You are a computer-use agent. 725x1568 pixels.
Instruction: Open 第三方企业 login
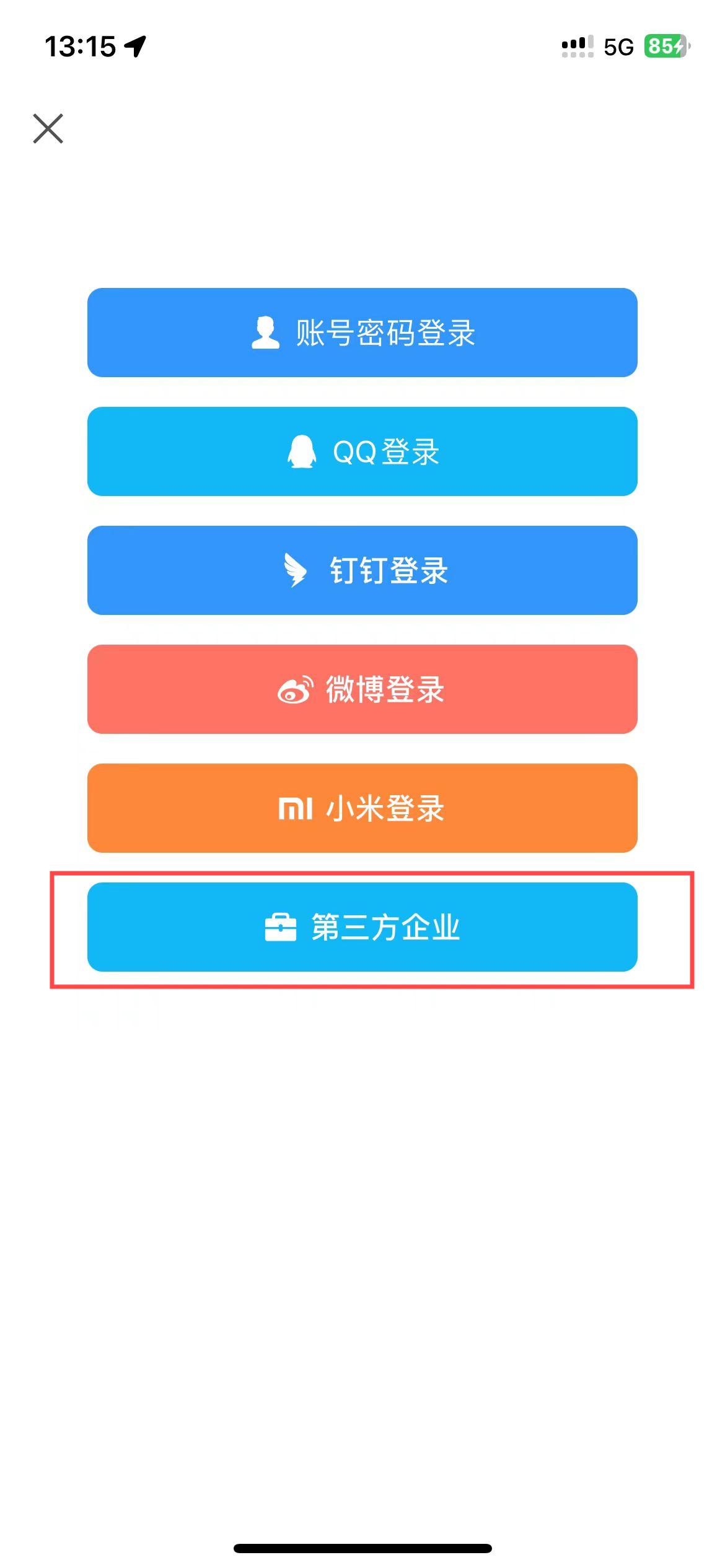click(362, 927)
